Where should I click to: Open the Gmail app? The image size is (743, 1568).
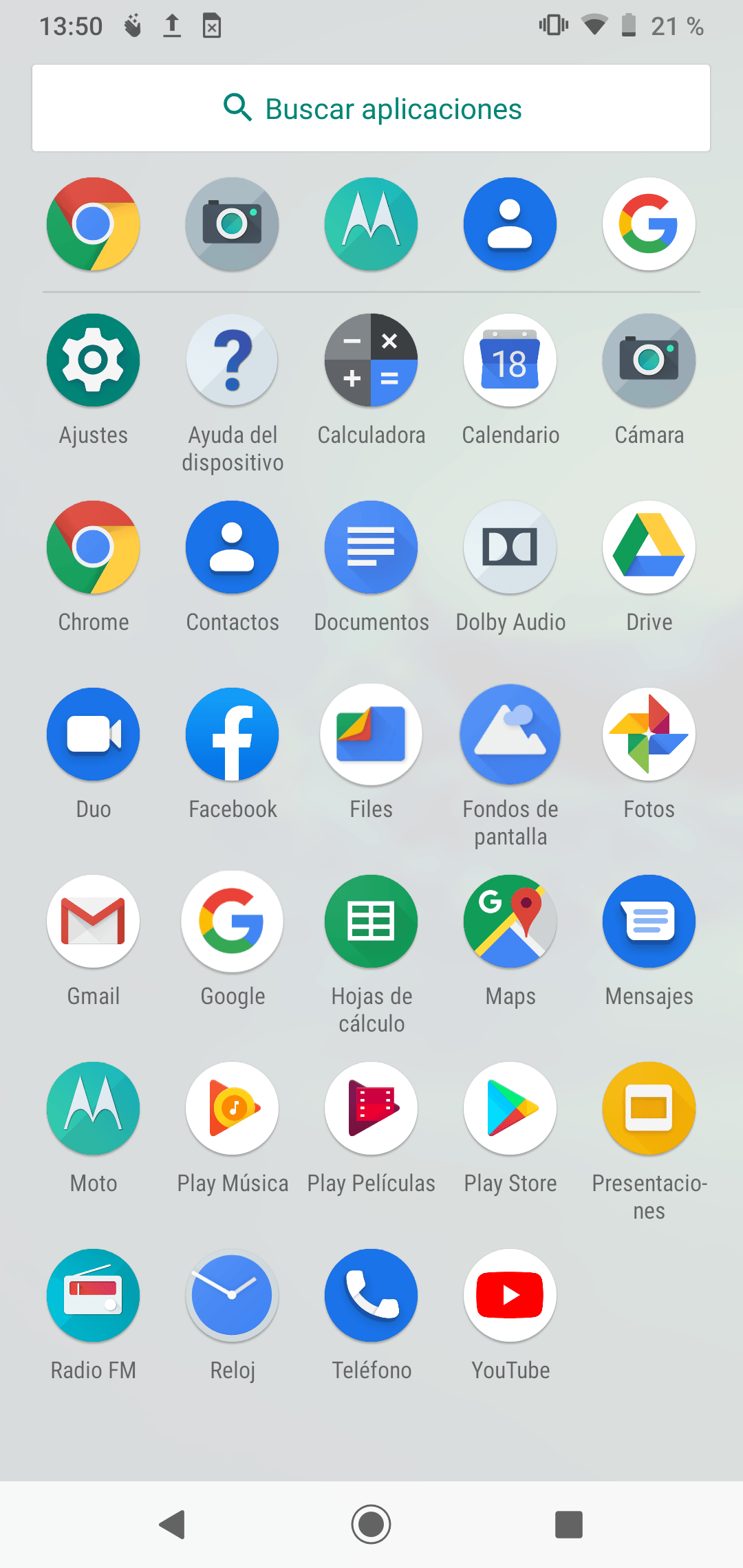click(x=94, y=922)
